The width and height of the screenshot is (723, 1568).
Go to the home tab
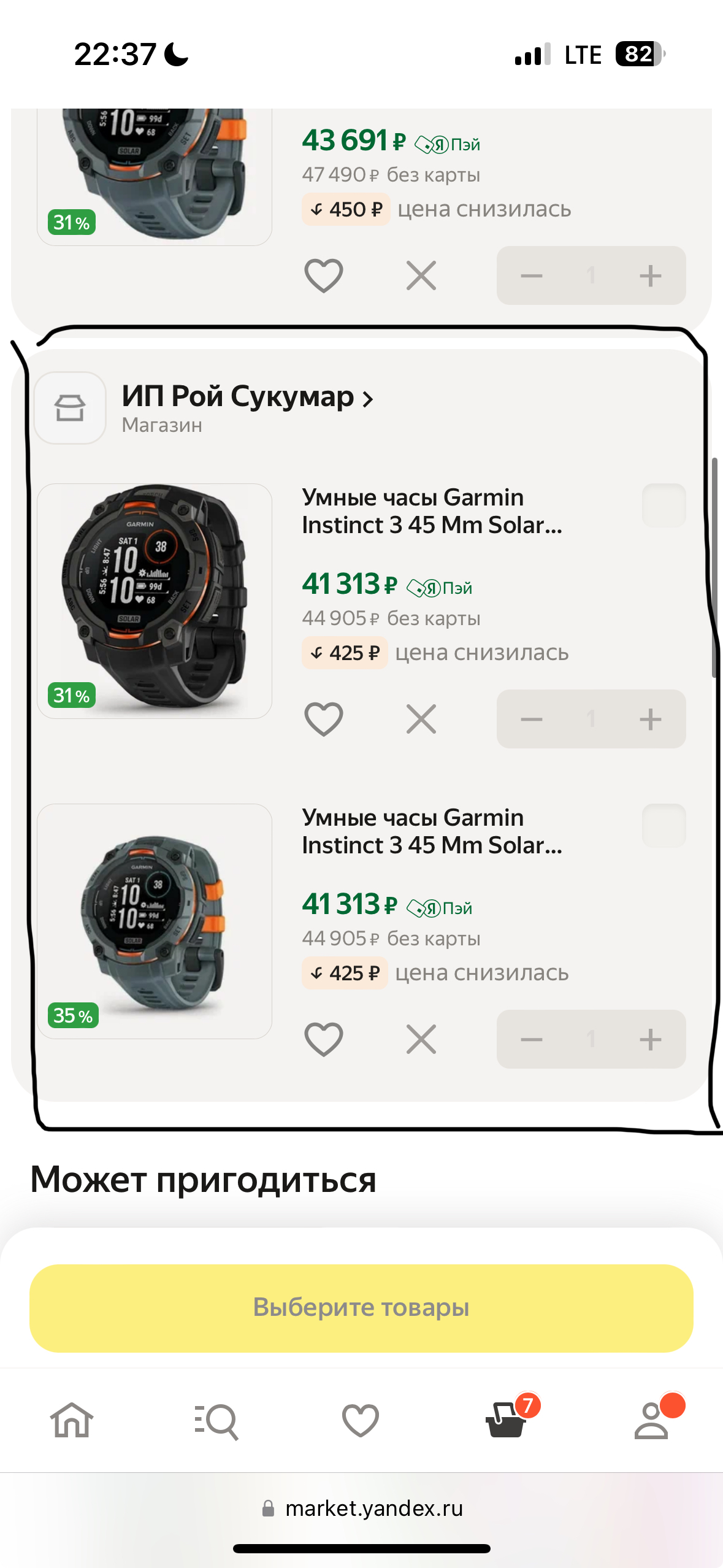click(x=72, y=1420)
